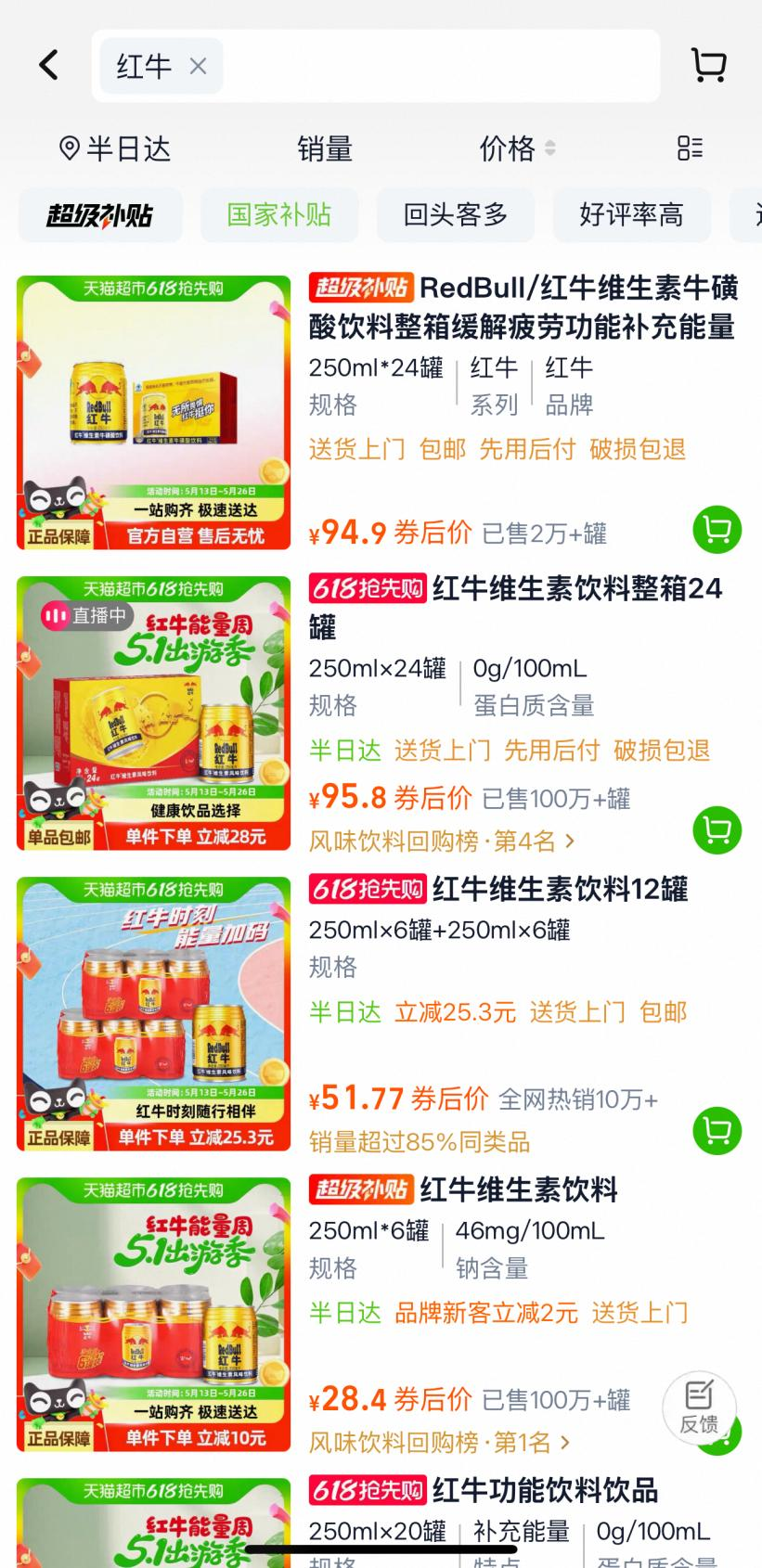Switch the list layout view

[x=690, y=148]
